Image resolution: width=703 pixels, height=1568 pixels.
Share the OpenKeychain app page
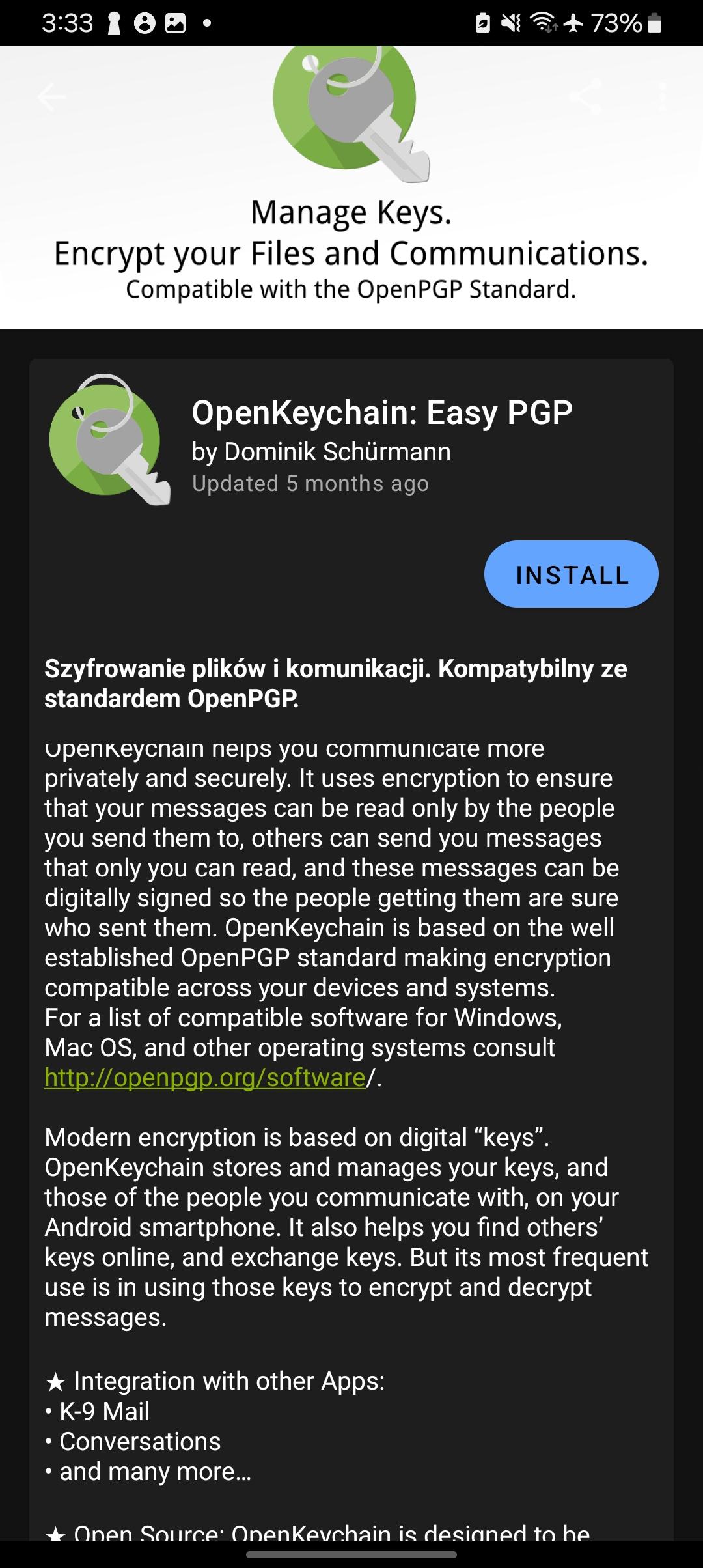(x=585, y=97)
